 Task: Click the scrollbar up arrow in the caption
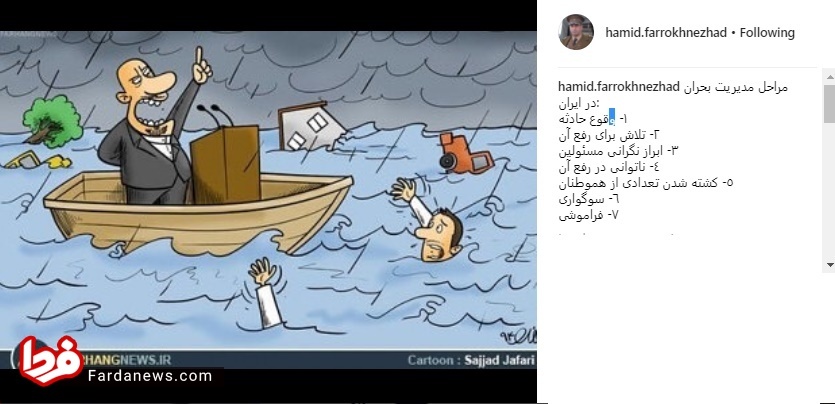pyautogui.click(x=828, y=76)
